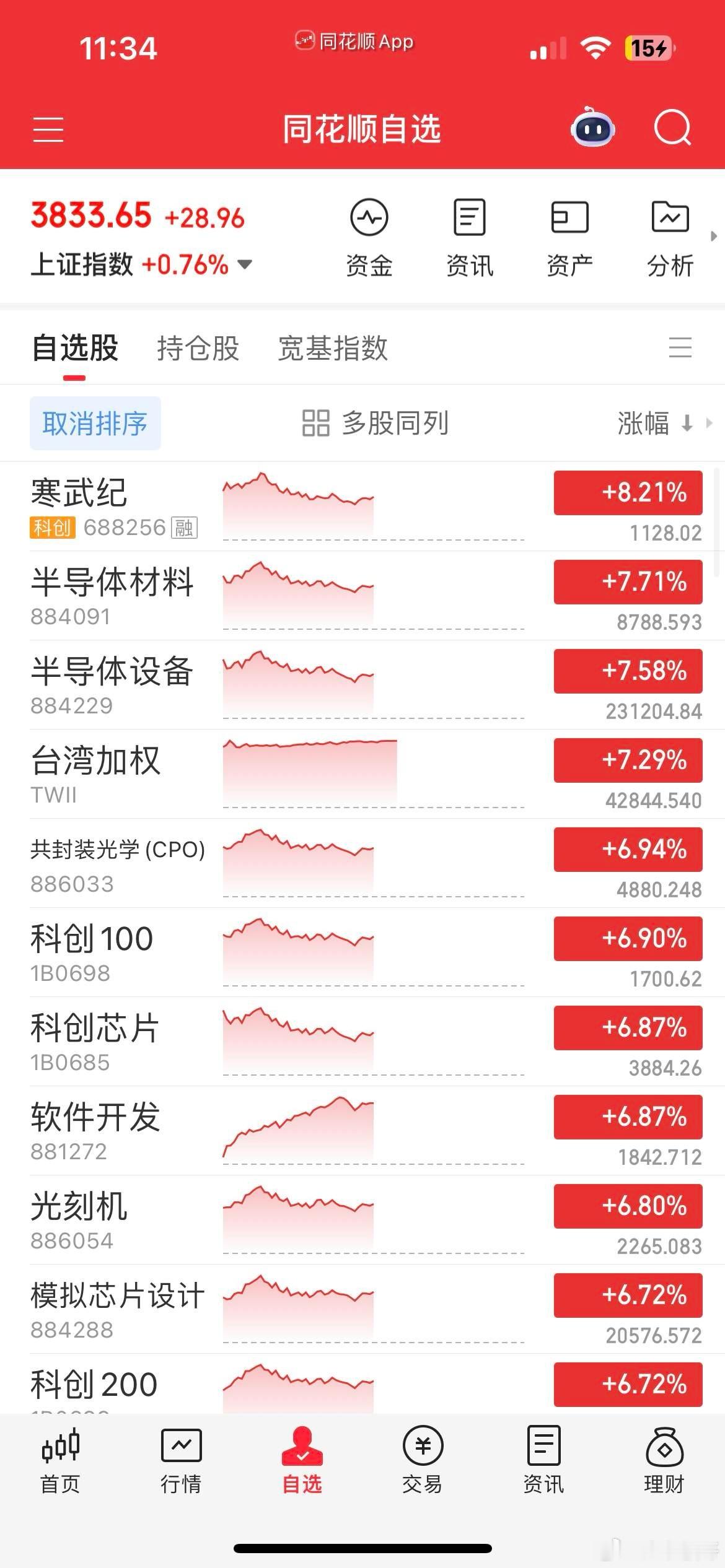Open 寒武纪 688256 stock details
Screen dimensions: 725x1568
(x=362, y=507)
